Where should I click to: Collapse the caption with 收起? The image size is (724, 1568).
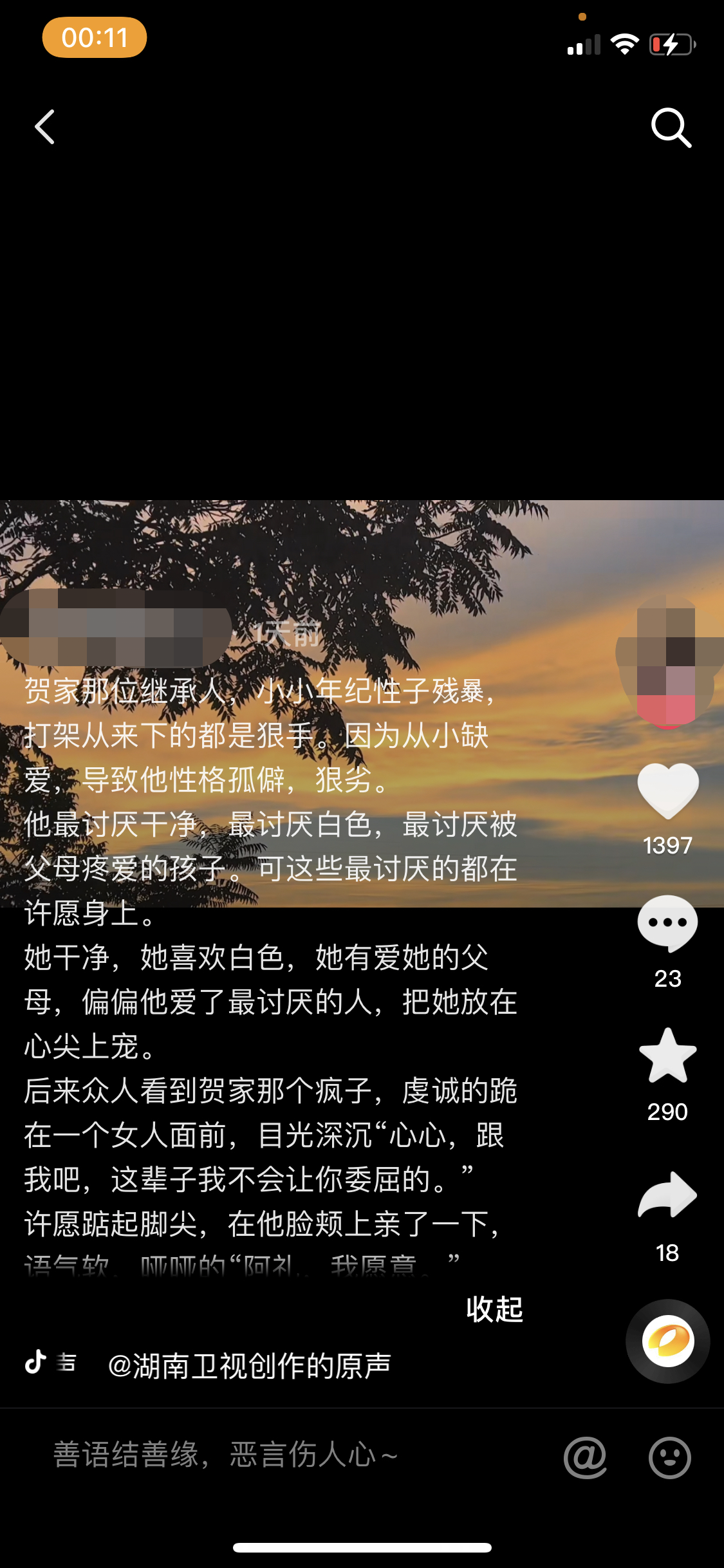[x=494, y=1309]
